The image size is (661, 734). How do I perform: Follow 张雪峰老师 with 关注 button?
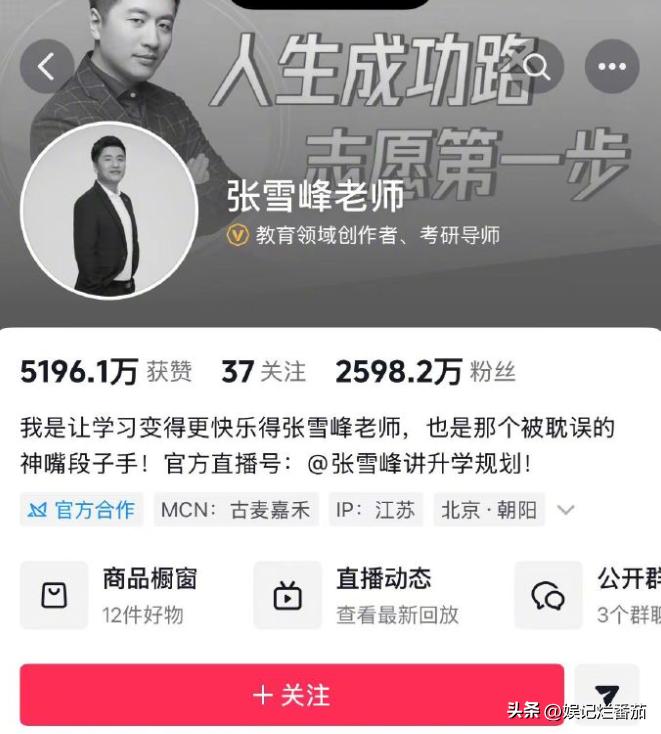tap(291, 695)
